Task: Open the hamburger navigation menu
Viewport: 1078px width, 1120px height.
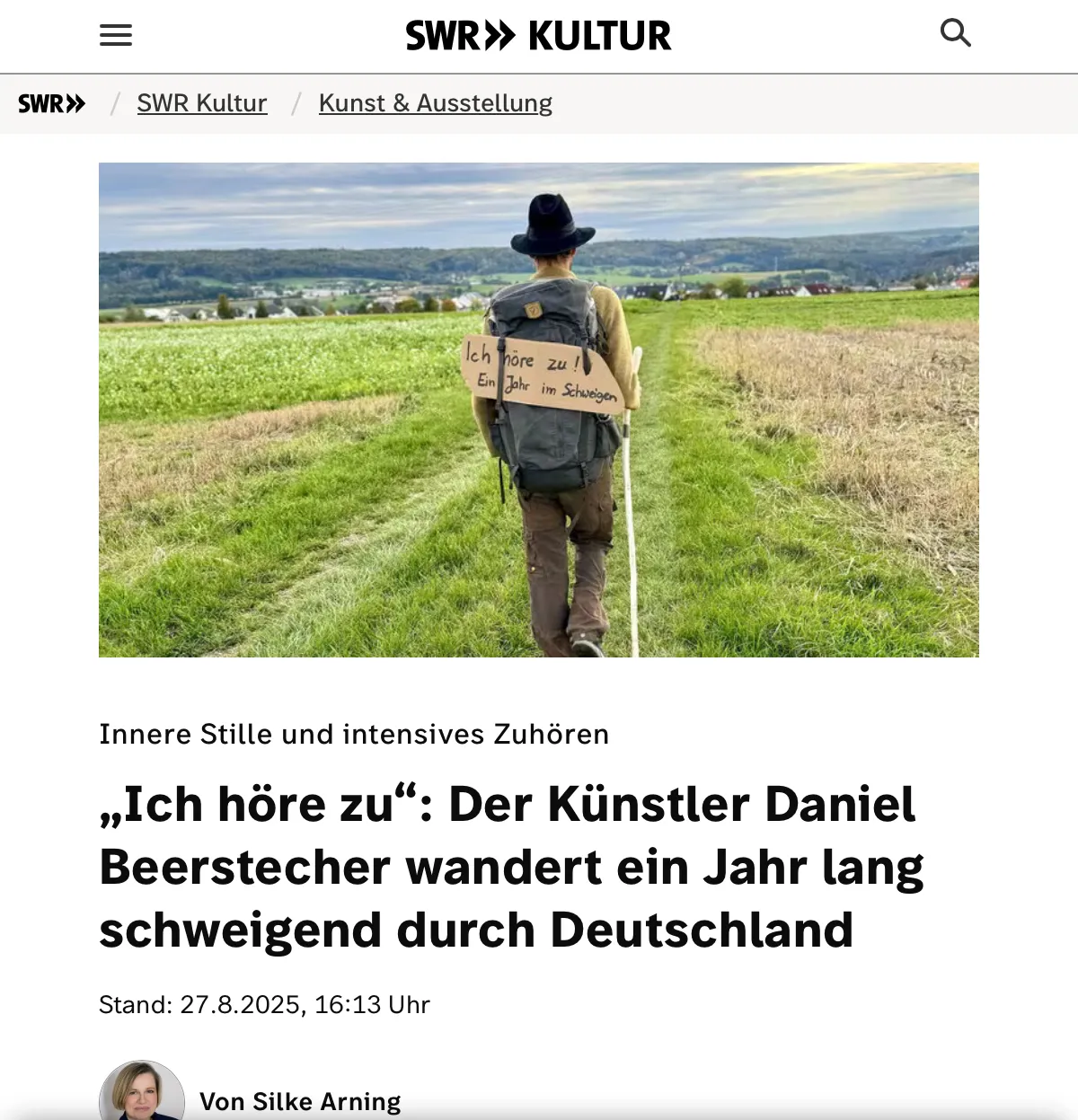Action: (116, 36)
